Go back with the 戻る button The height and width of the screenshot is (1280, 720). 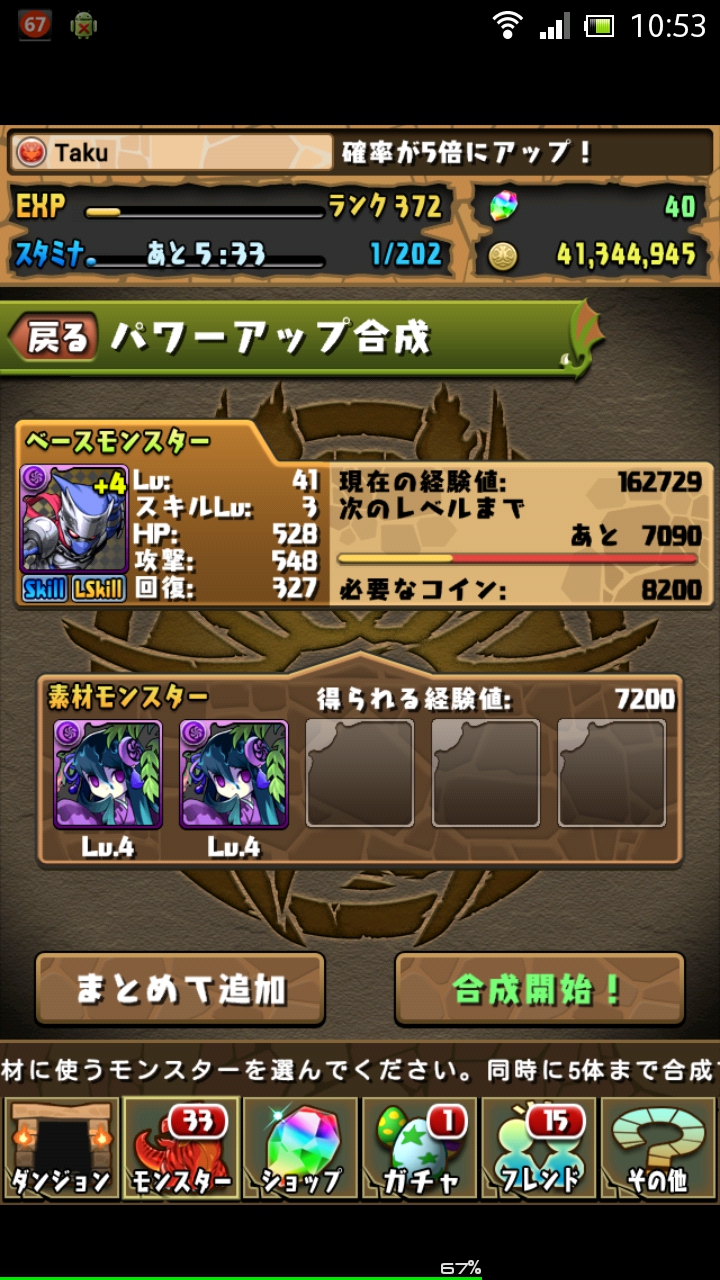[x=56, y=338]
